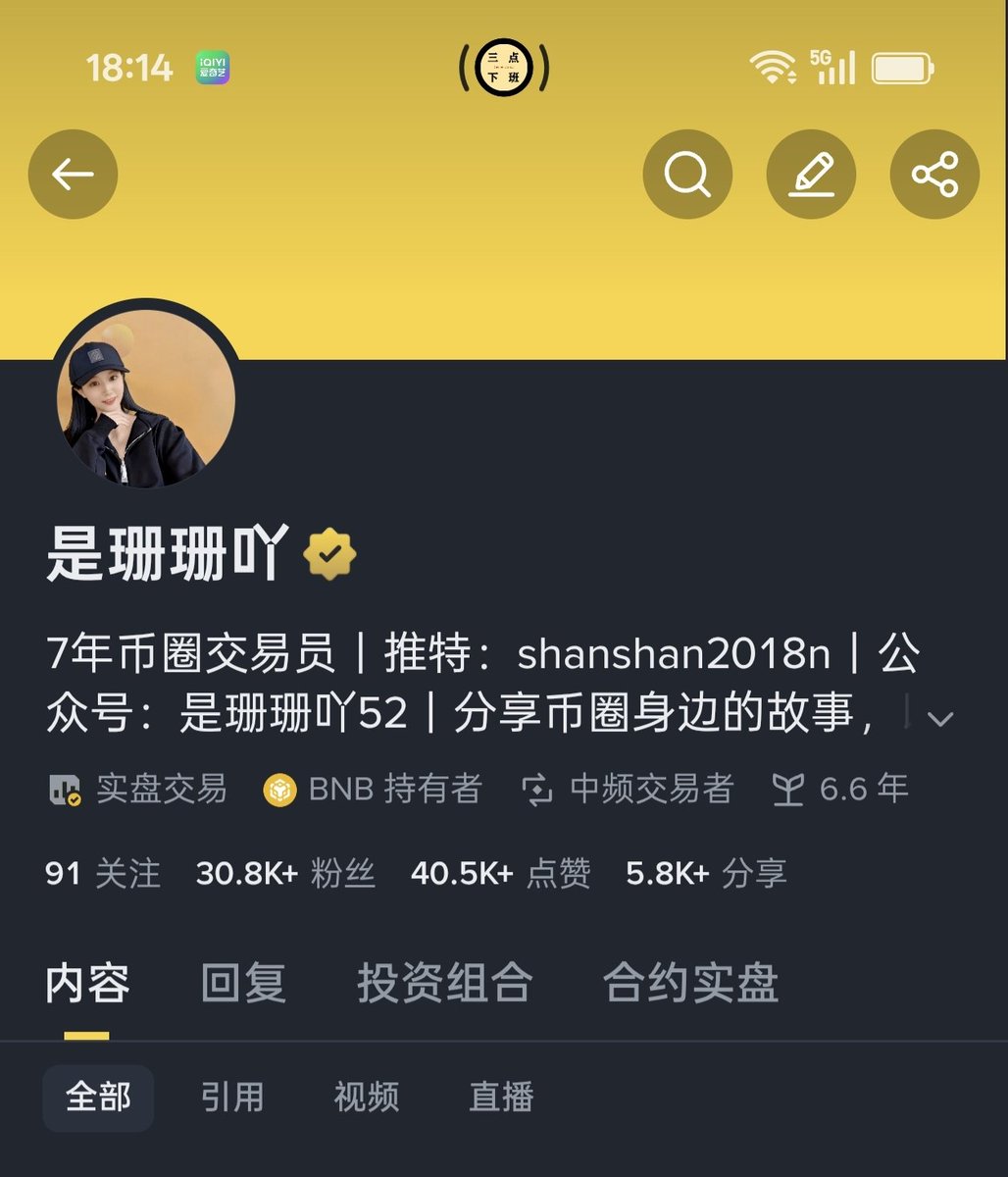Go back using the arrow button

click(73, 175)
